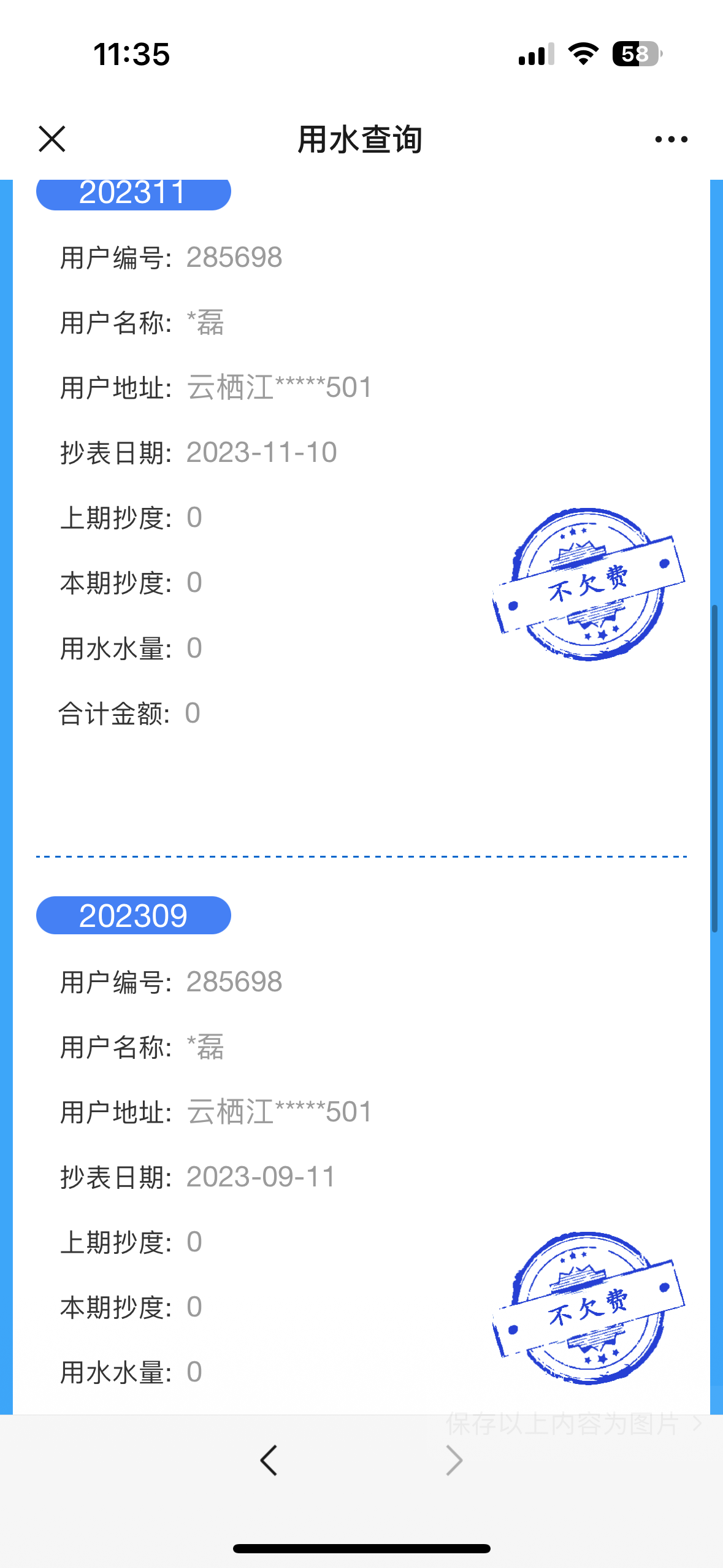Image resolution: width=723 pixels, height=1568 pixels.
Task: Close the 用水查询 page
Action: click(52, 139)
